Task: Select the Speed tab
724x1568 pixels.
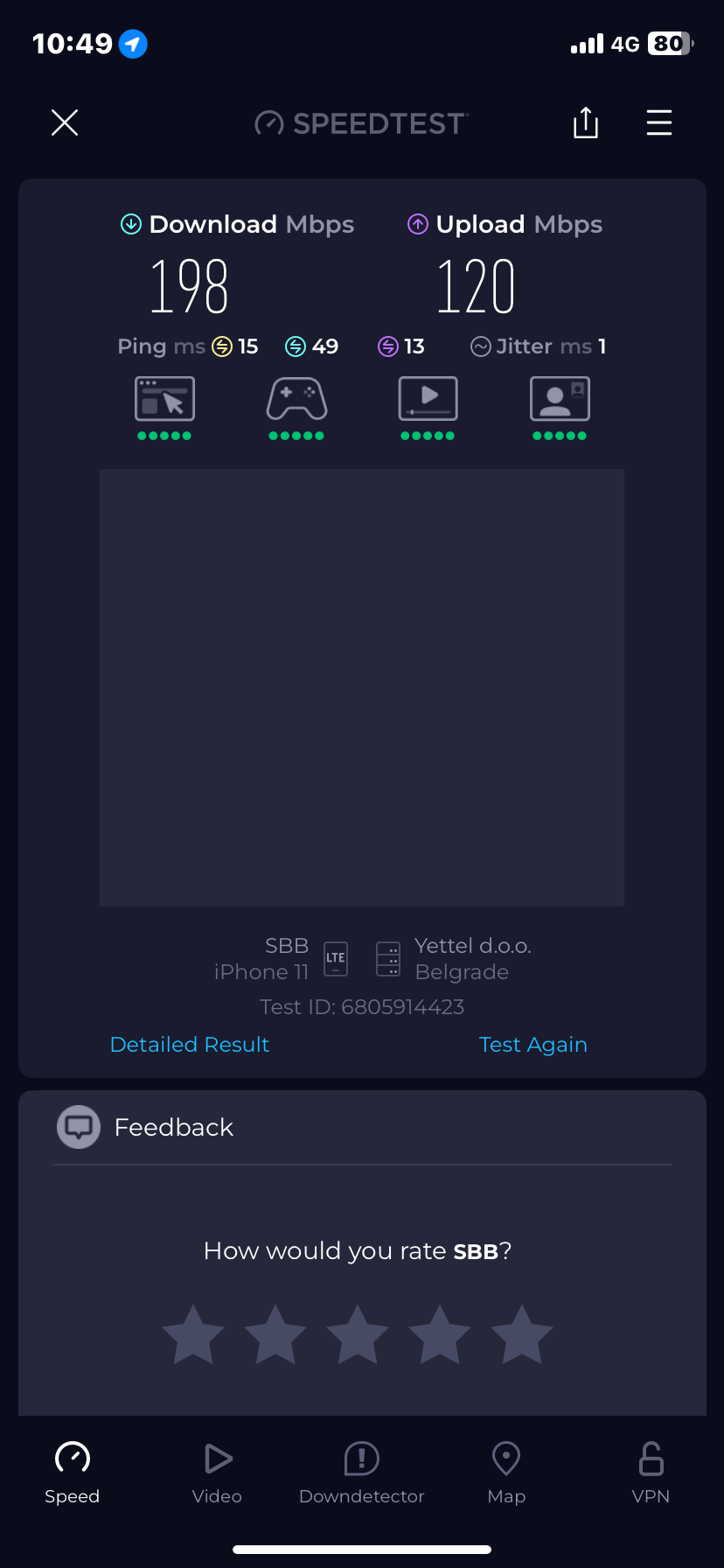Action: tap(73, 1473)
